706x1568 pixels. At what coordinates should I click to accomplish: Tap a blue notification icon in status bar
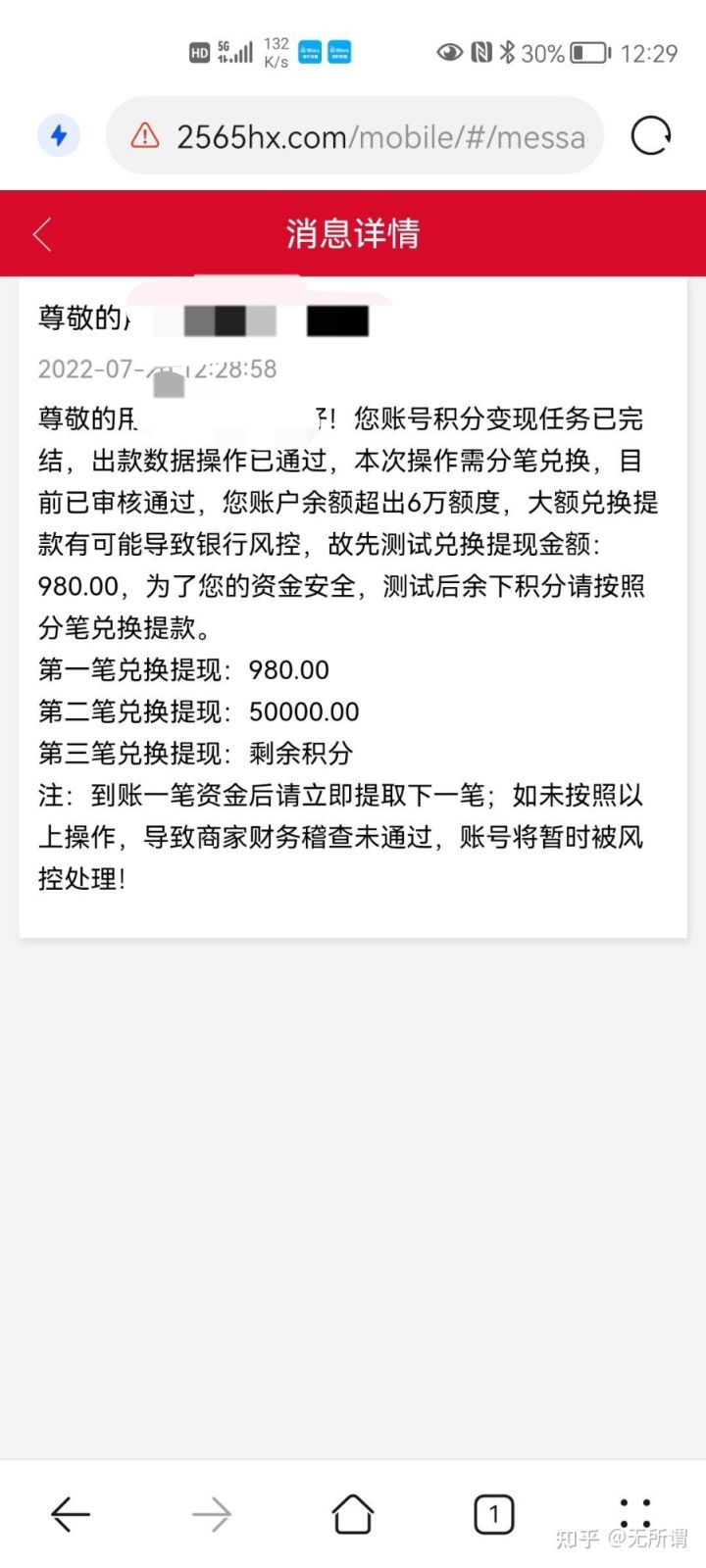[309, 51]
